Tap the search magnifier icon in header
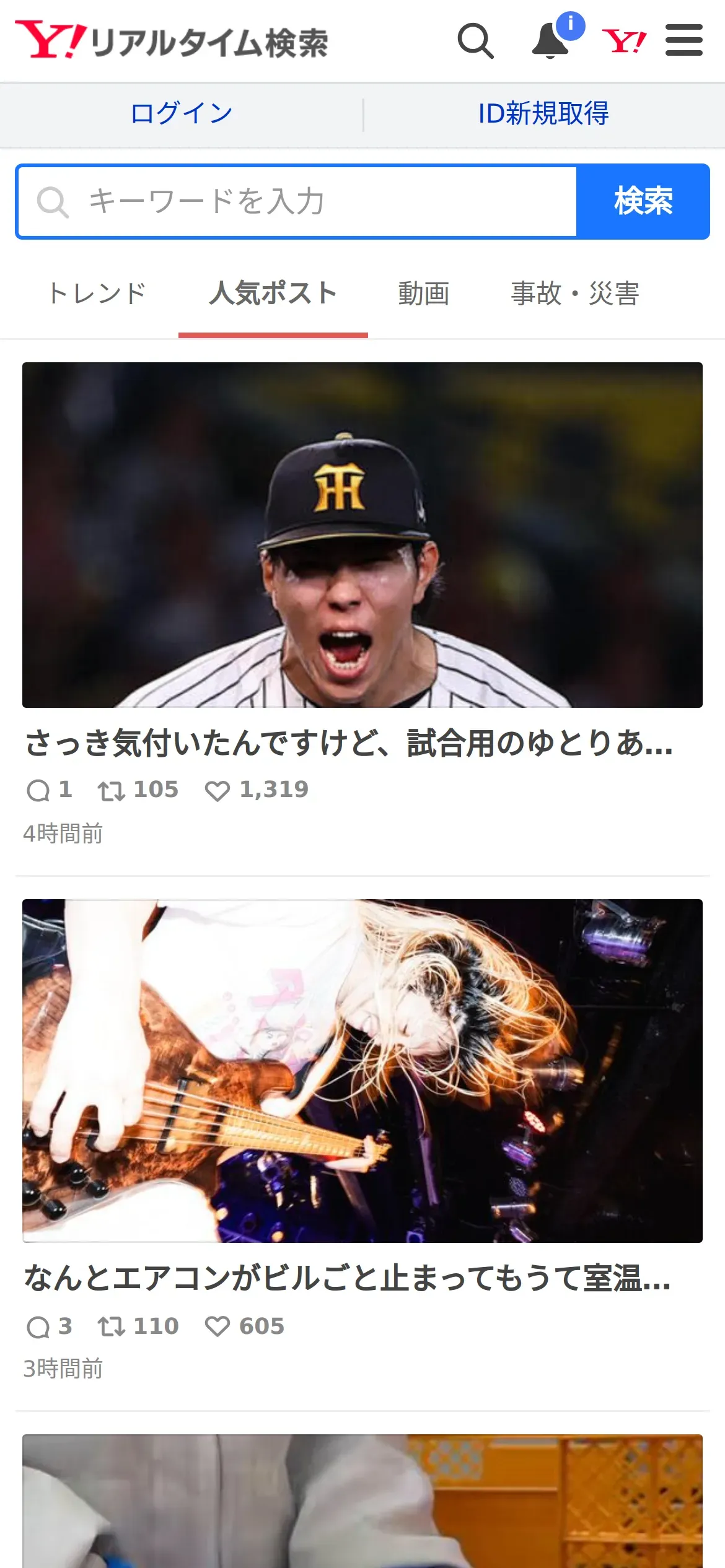 pos(475,41)
